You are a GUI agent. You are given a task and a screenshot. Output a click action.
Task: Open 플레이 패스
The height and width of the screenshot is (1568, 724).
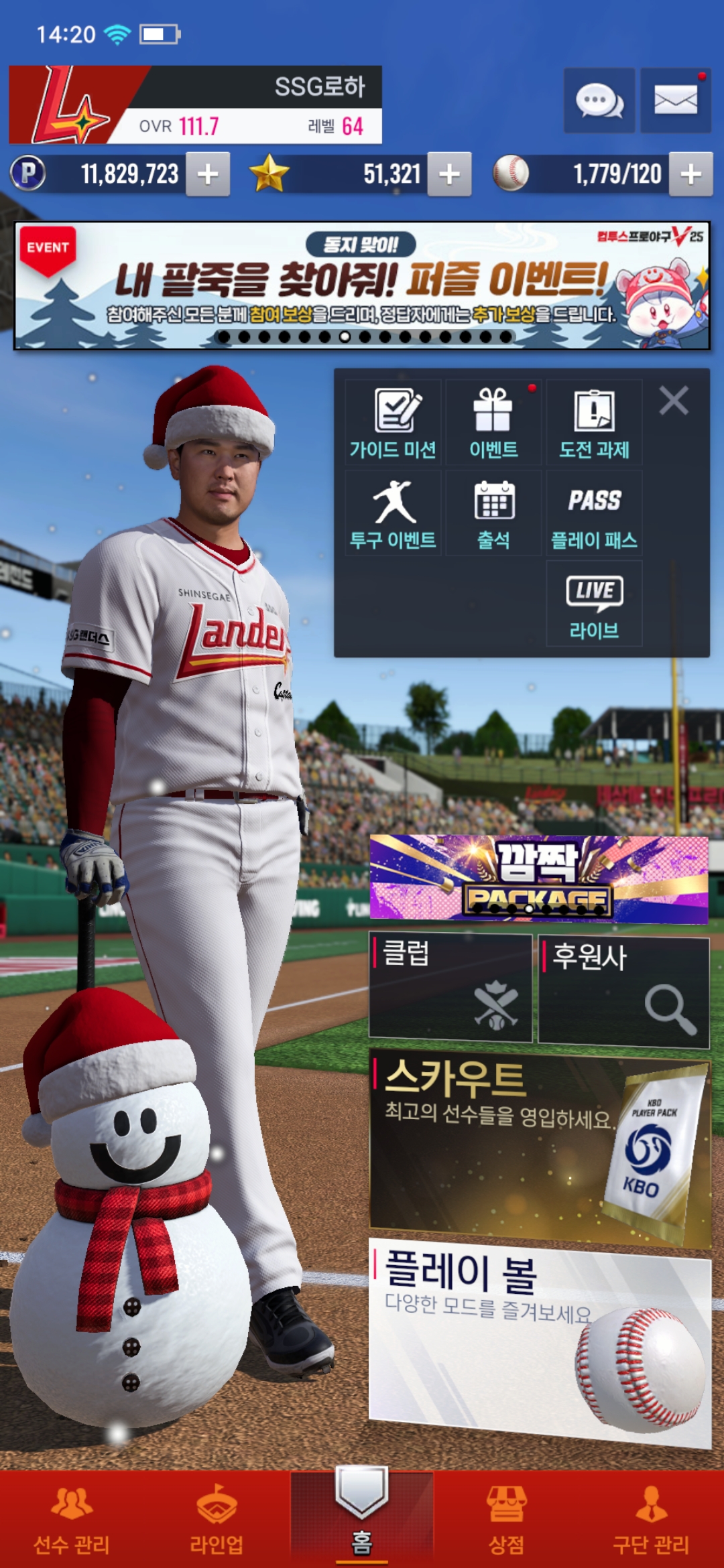(x=594, y=513)
